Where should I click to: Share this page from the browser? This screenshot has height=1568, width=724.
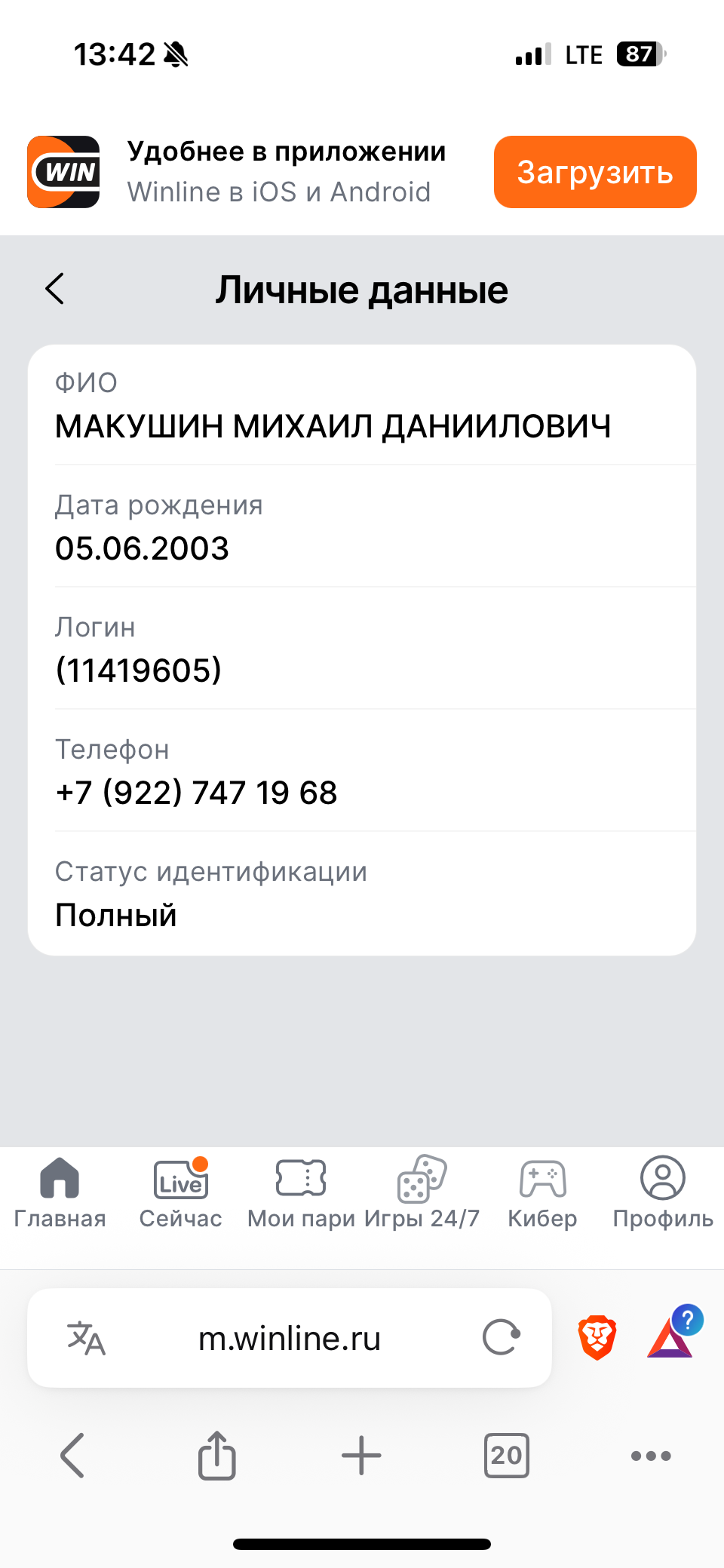pos(217,1455)
